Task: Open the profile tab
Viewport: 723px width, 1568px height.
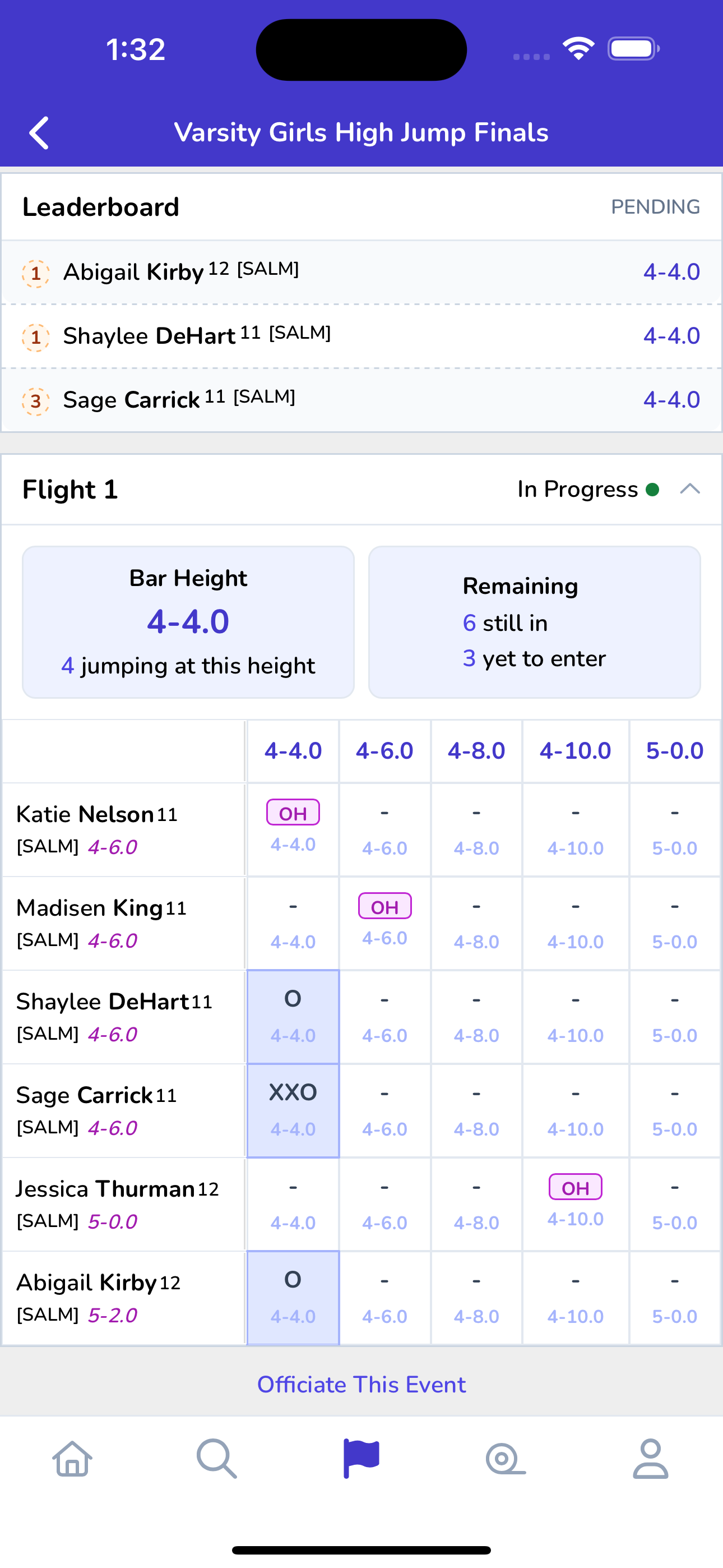Action: click(651, 1459)
